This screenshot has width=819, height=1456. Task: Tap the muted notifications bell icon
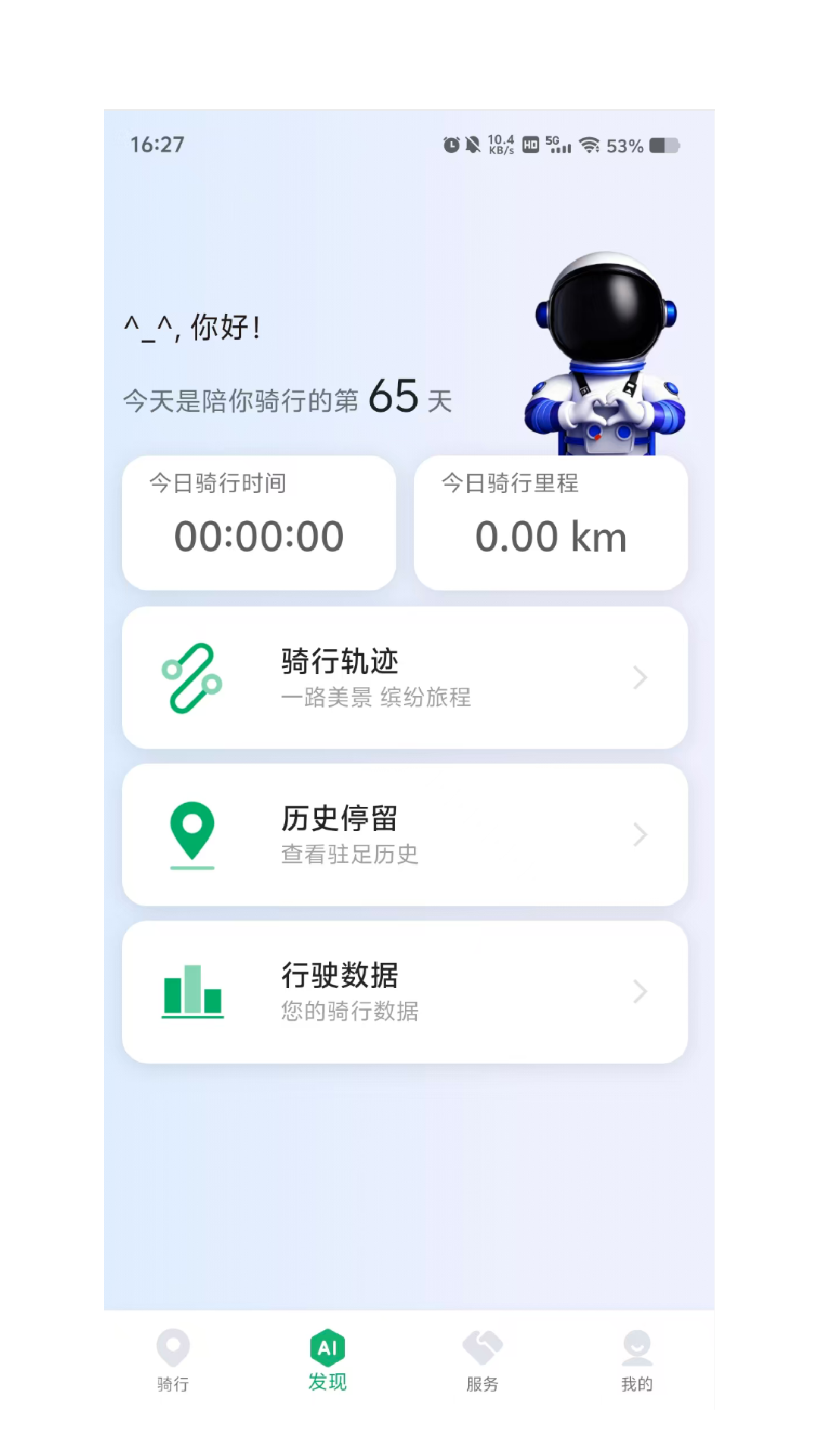472,144
